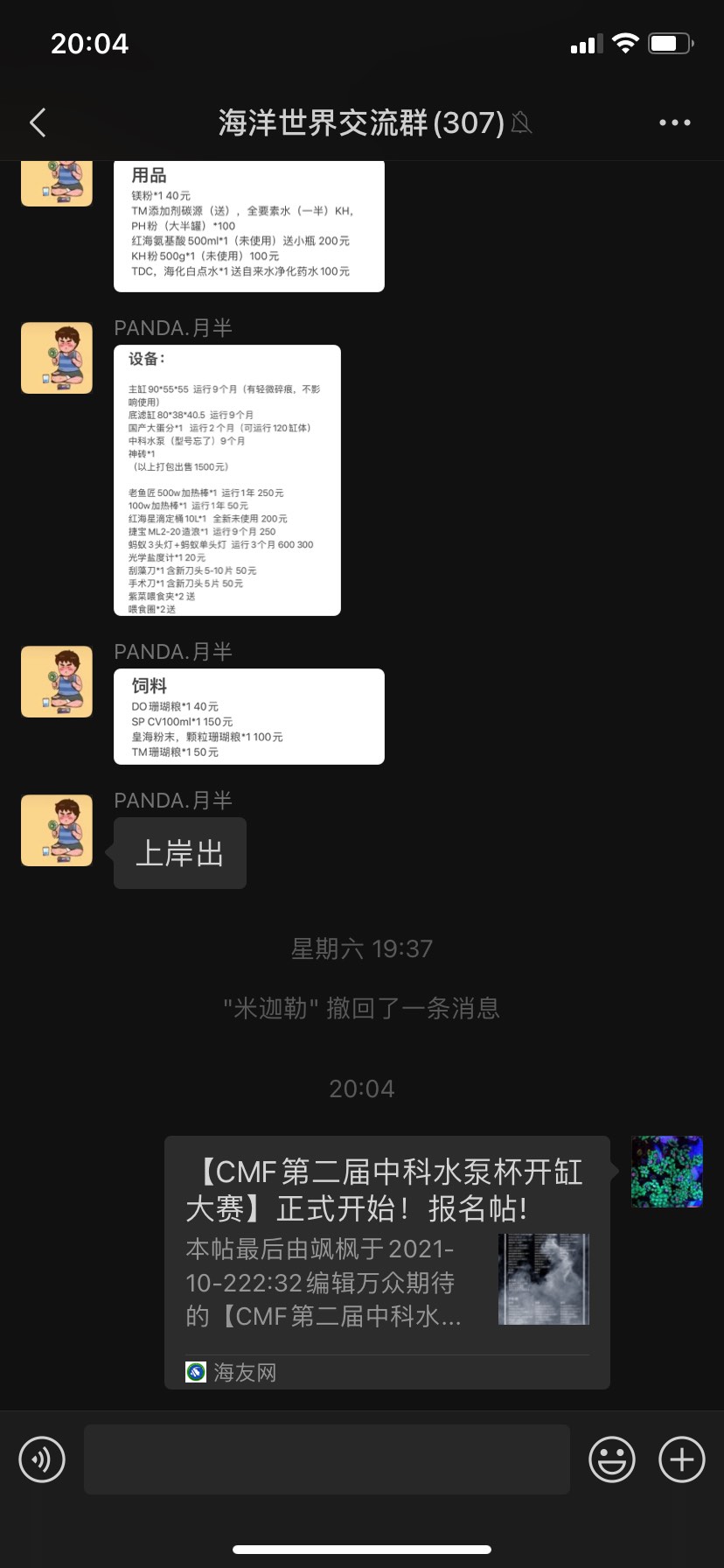Viewport: 724px width, 1568px height.
Task: Tap PANDA.月半's avatar beside 上岸出
Action: point(57,830)
